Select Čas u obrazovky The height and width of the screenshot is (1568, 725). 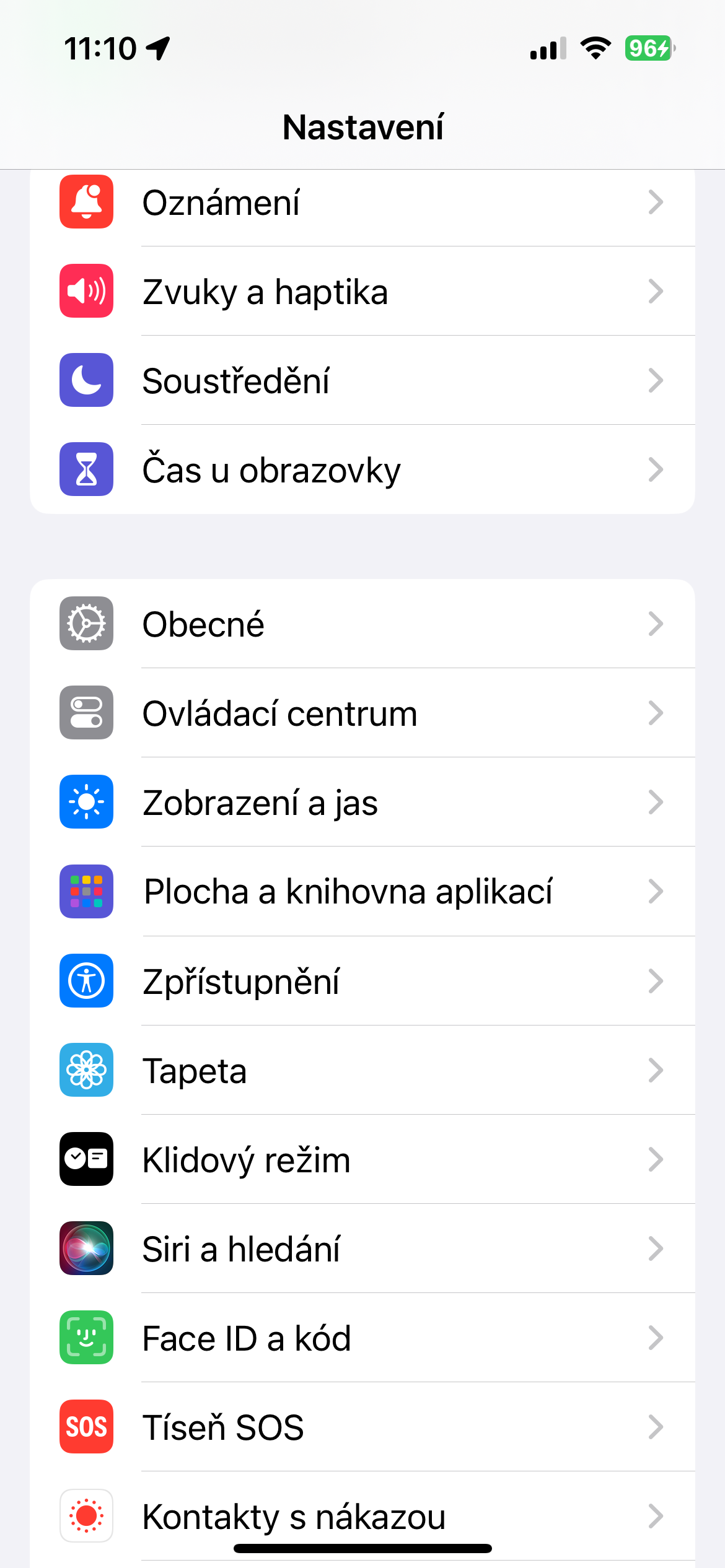pyautogui.click(x=362, y=470)
